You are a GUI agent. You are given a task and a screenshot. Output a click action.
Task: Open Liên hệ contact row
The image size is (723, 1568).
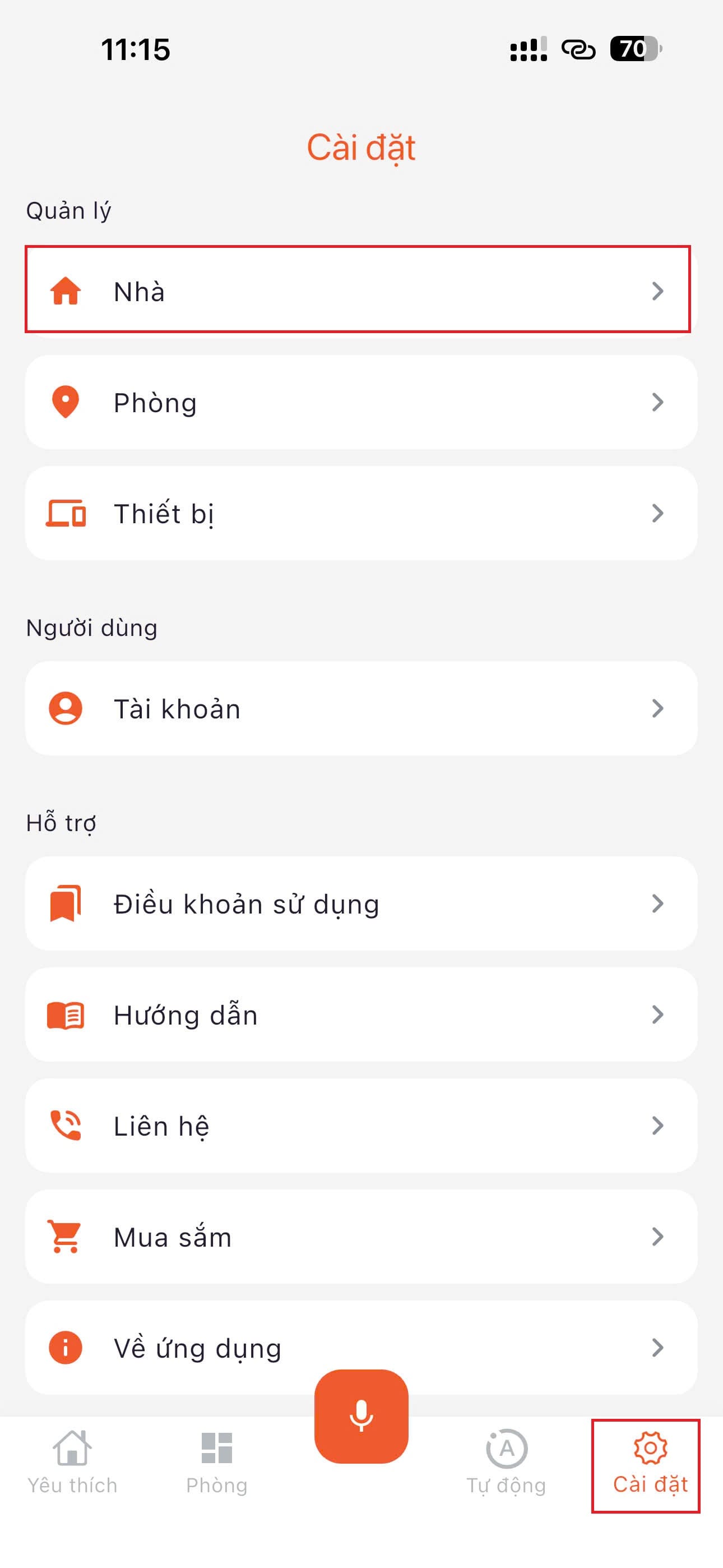360,1126
